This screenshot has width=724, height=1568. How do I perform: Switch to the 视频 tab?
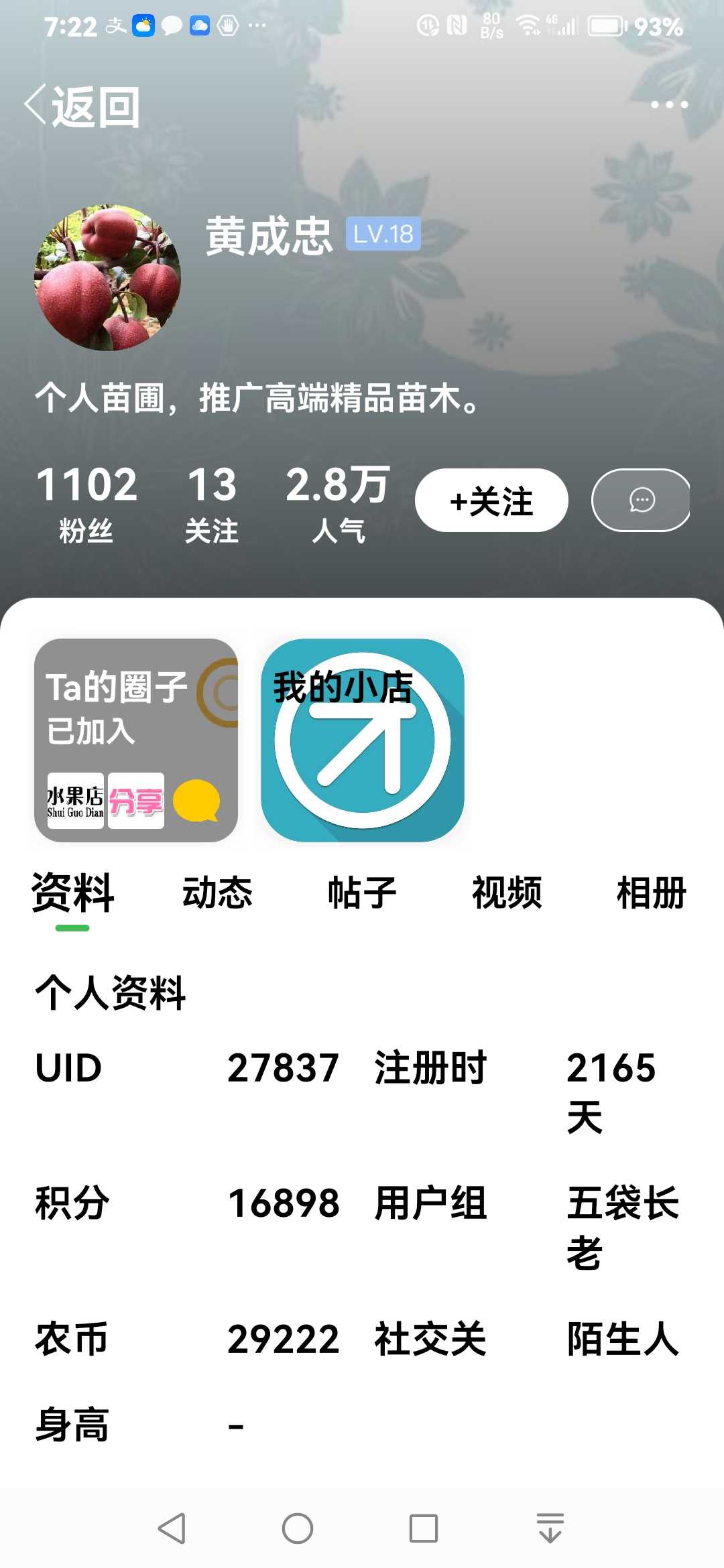pyautogui.click(x=507, y=893)
